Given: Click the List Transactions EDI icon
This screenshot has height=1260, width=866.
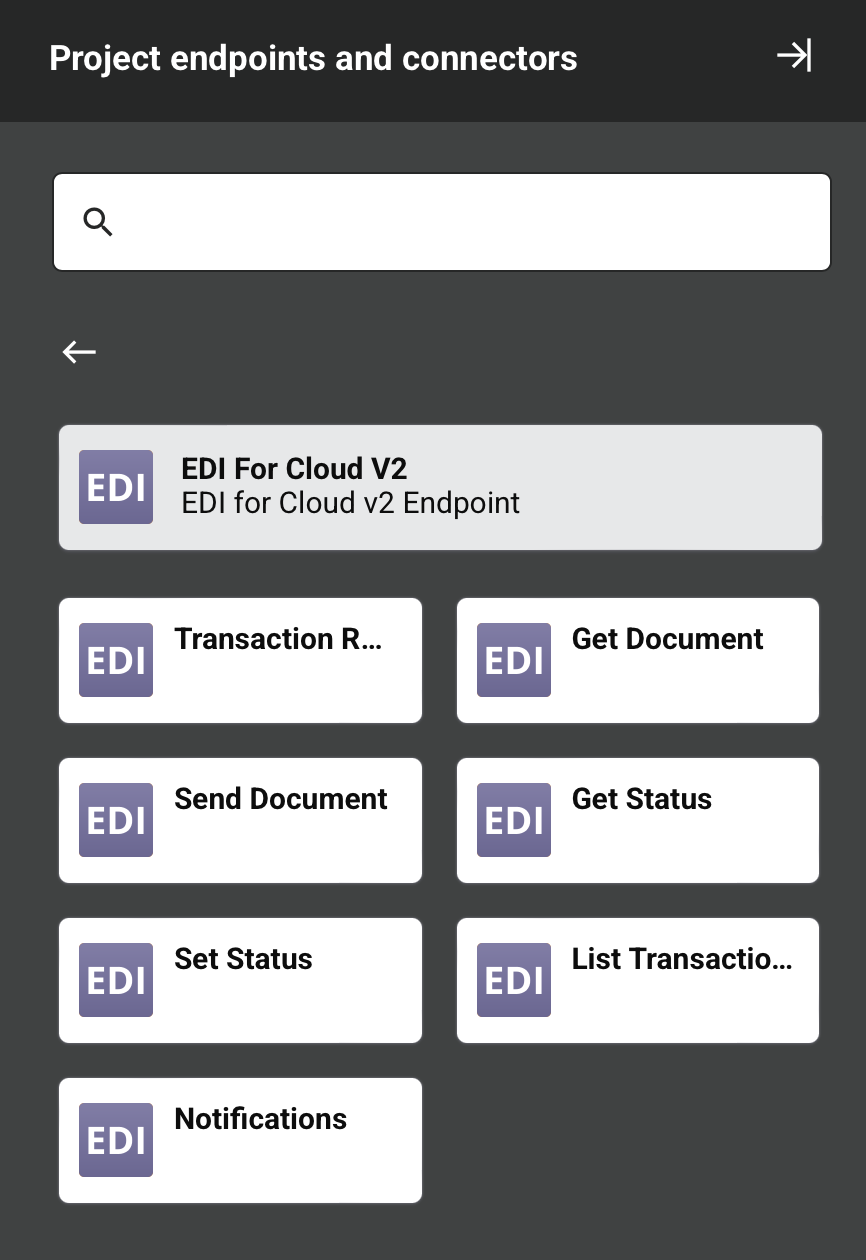Looking at the screenshot, I should (x=513, y=980).
